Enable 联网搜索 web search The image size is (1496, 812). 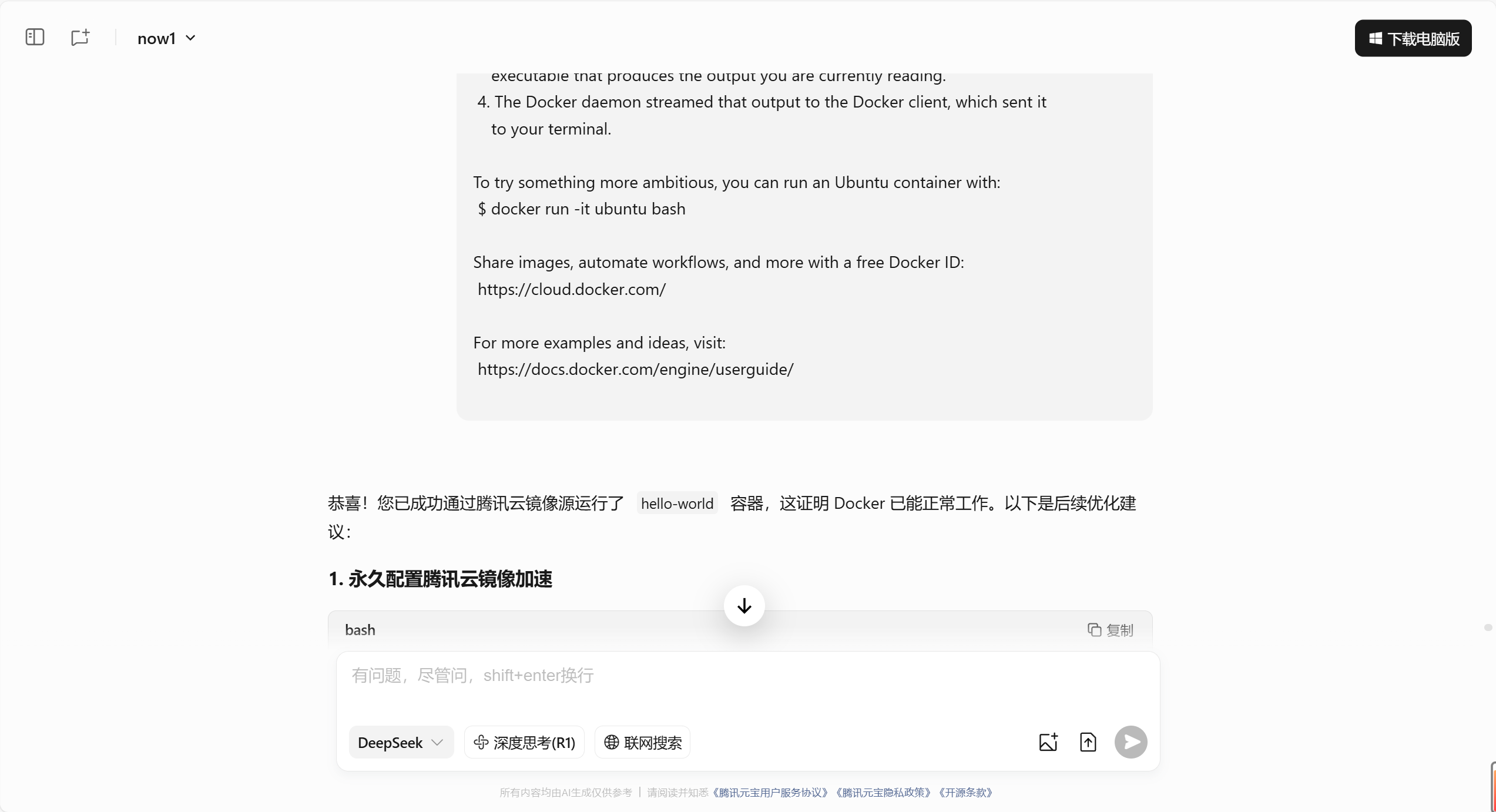tap(642, 743)
